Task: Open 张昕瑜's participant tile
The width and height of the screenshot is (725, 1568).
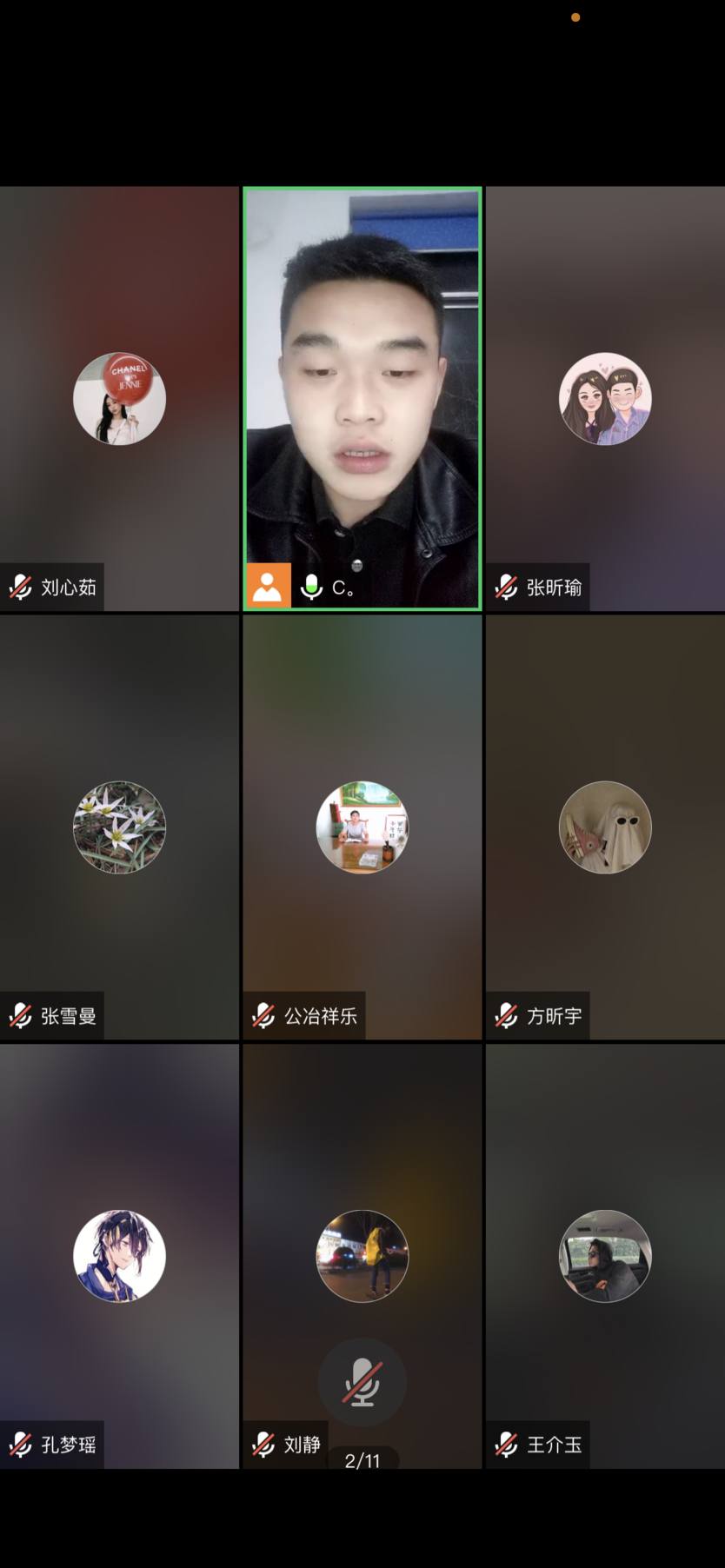Action: coord(605,399)
